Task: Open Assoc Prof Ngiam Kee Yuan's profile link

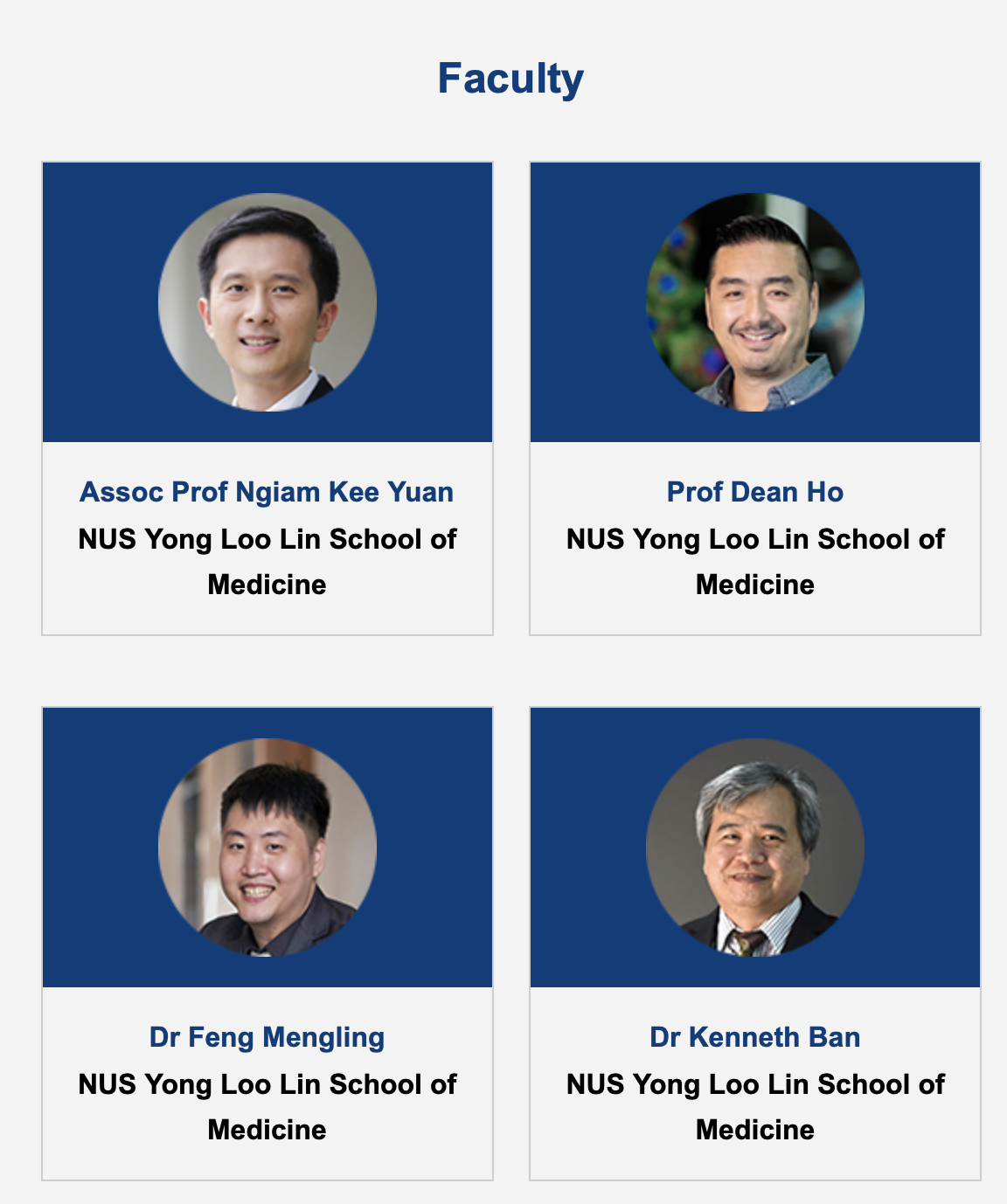Action: click(x=267, y=492)
